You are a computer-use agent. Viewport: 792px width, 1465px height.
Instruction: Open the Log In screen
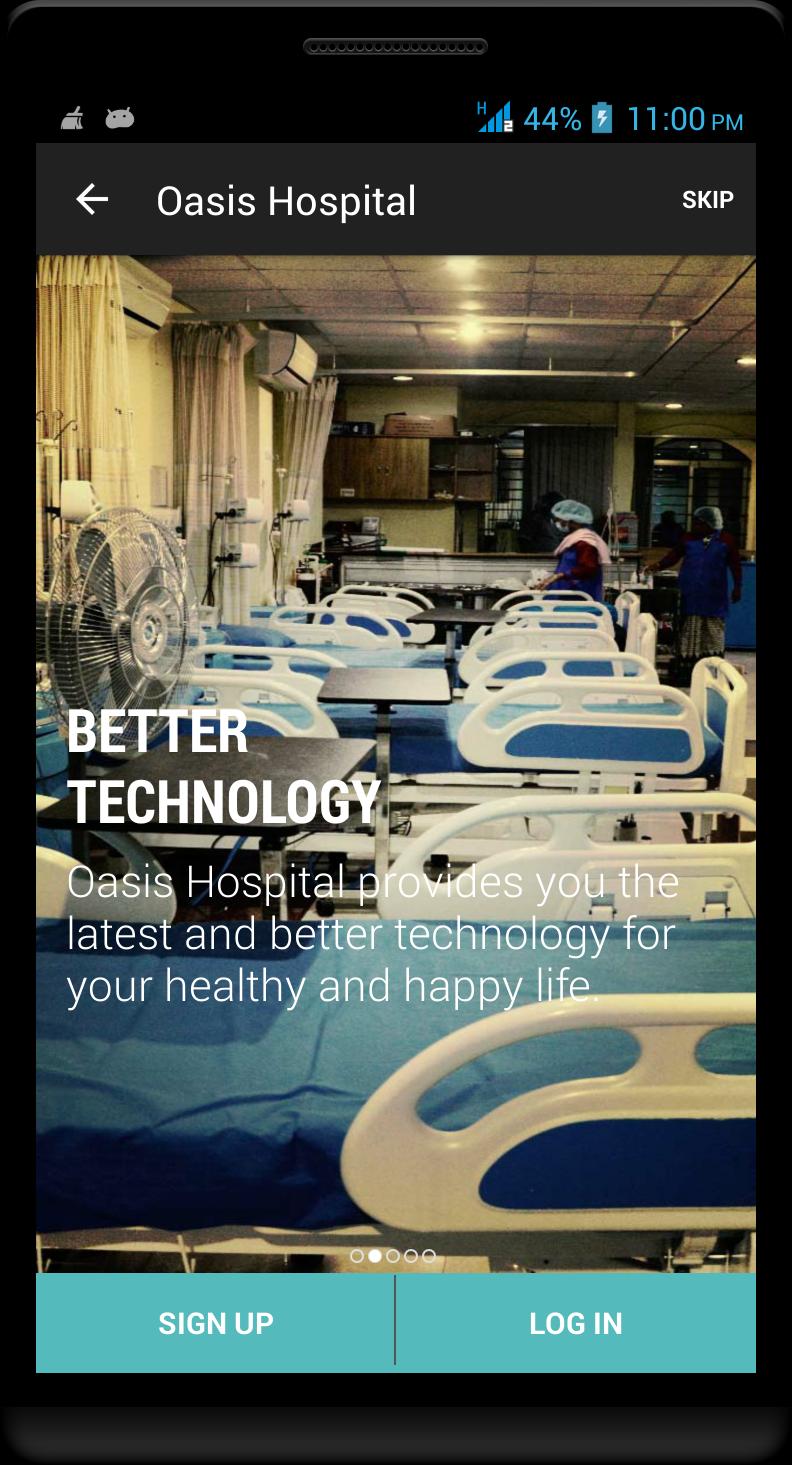pos(576,1323)
